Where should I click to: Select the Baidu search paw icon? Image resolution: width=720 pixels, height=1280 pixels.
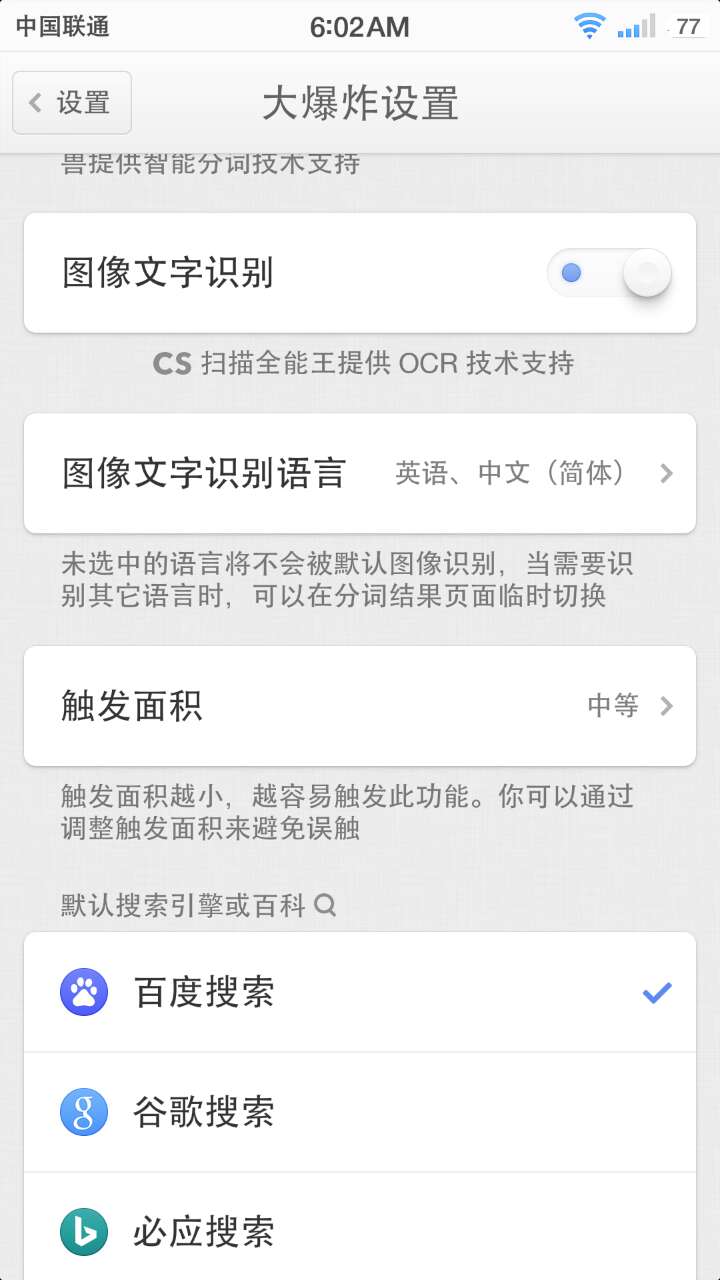pos(82,991)
